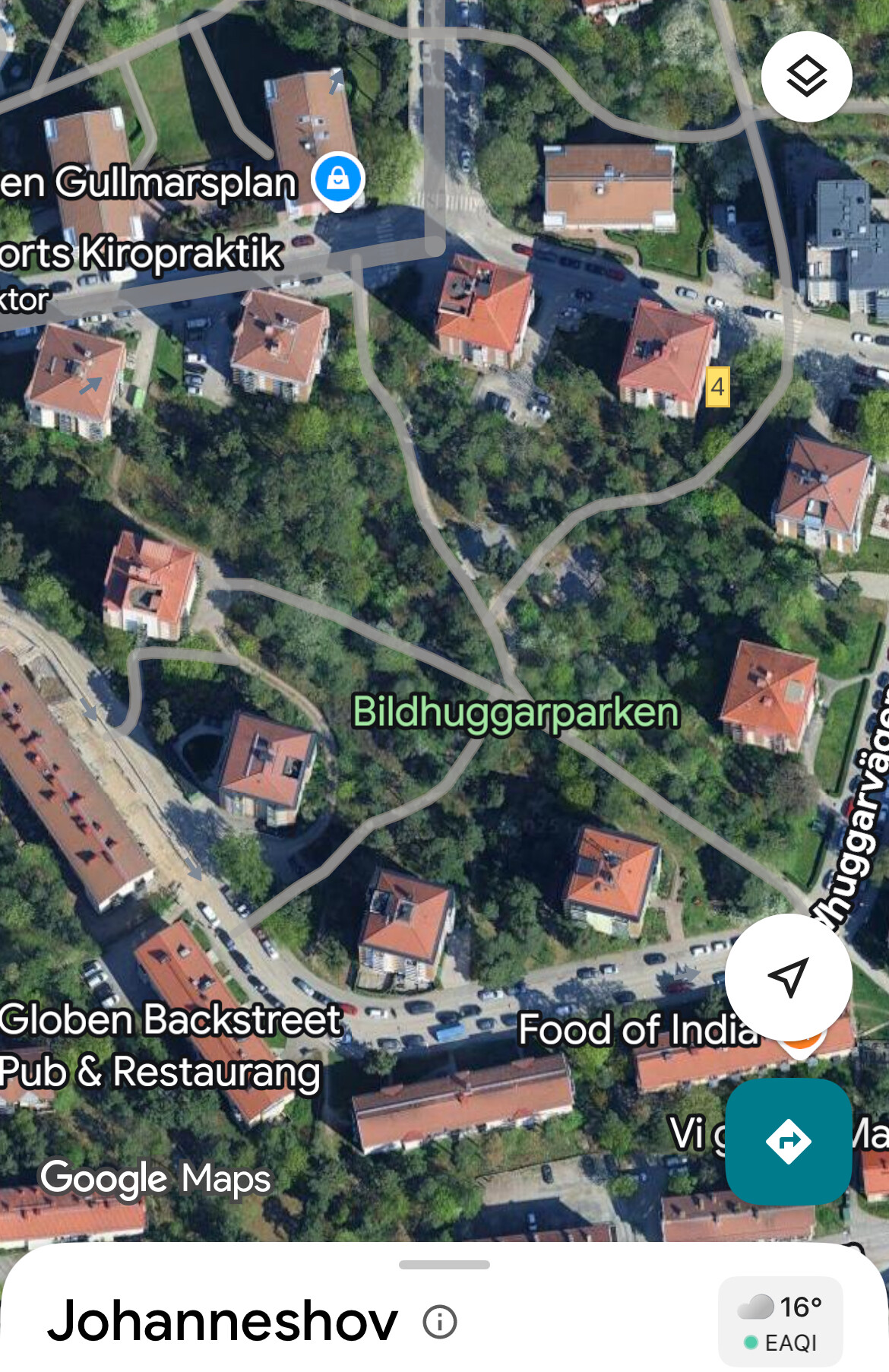This screenshot has width=889, height=1372.
Task: Open the map layers selector
Action: tap(806, 77)
